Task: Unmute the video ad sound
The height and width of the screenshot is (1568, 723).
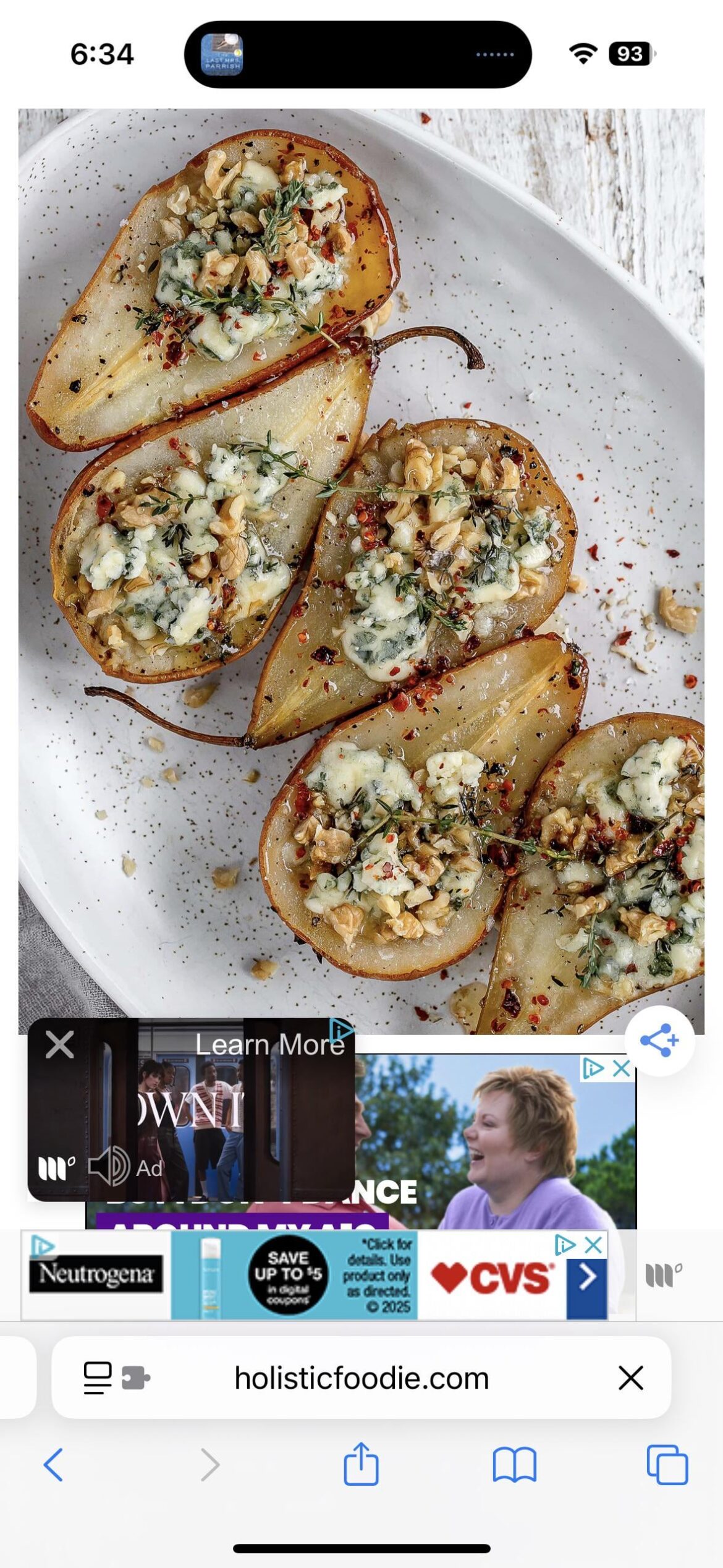Action: (x=109, y=1166)
